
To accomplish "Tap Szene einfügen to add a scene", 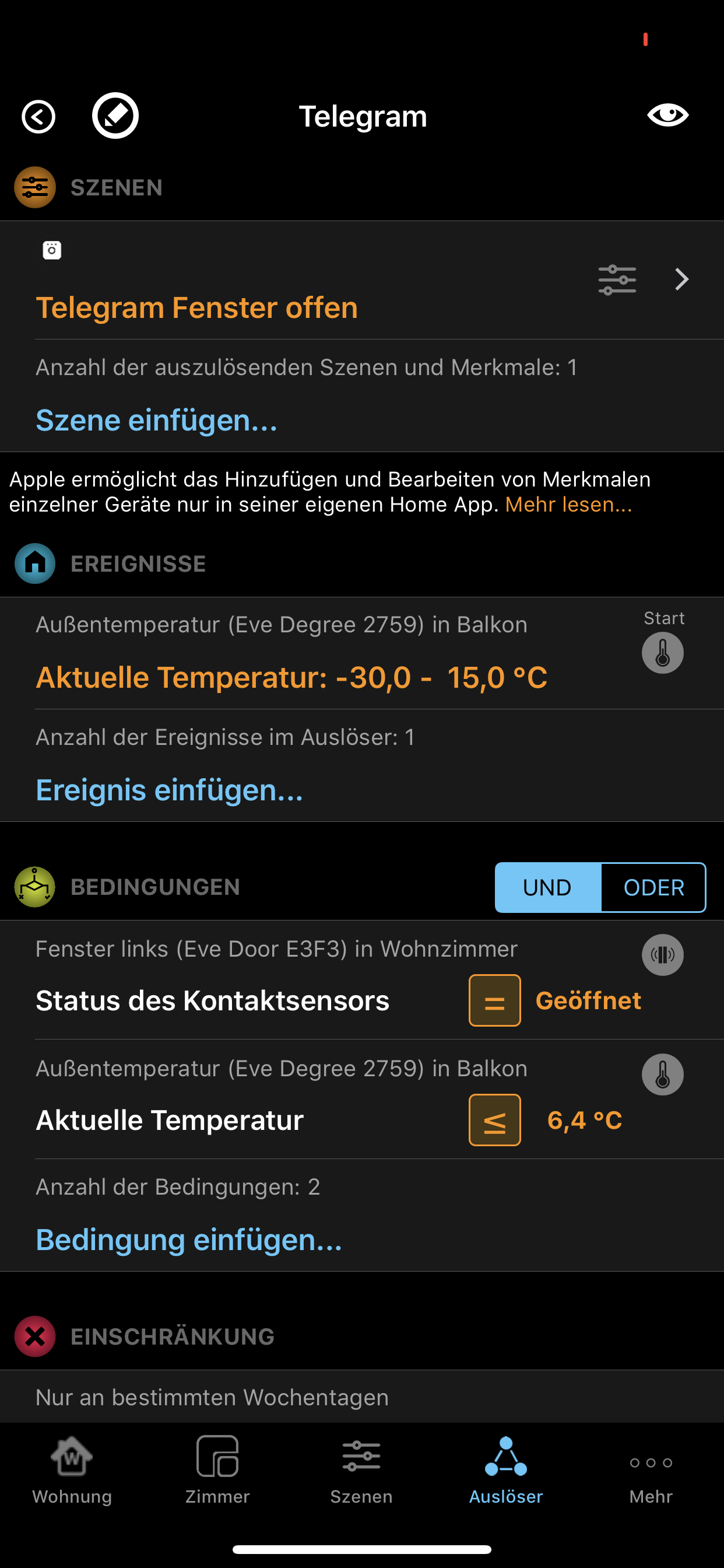I will [156, 420].
